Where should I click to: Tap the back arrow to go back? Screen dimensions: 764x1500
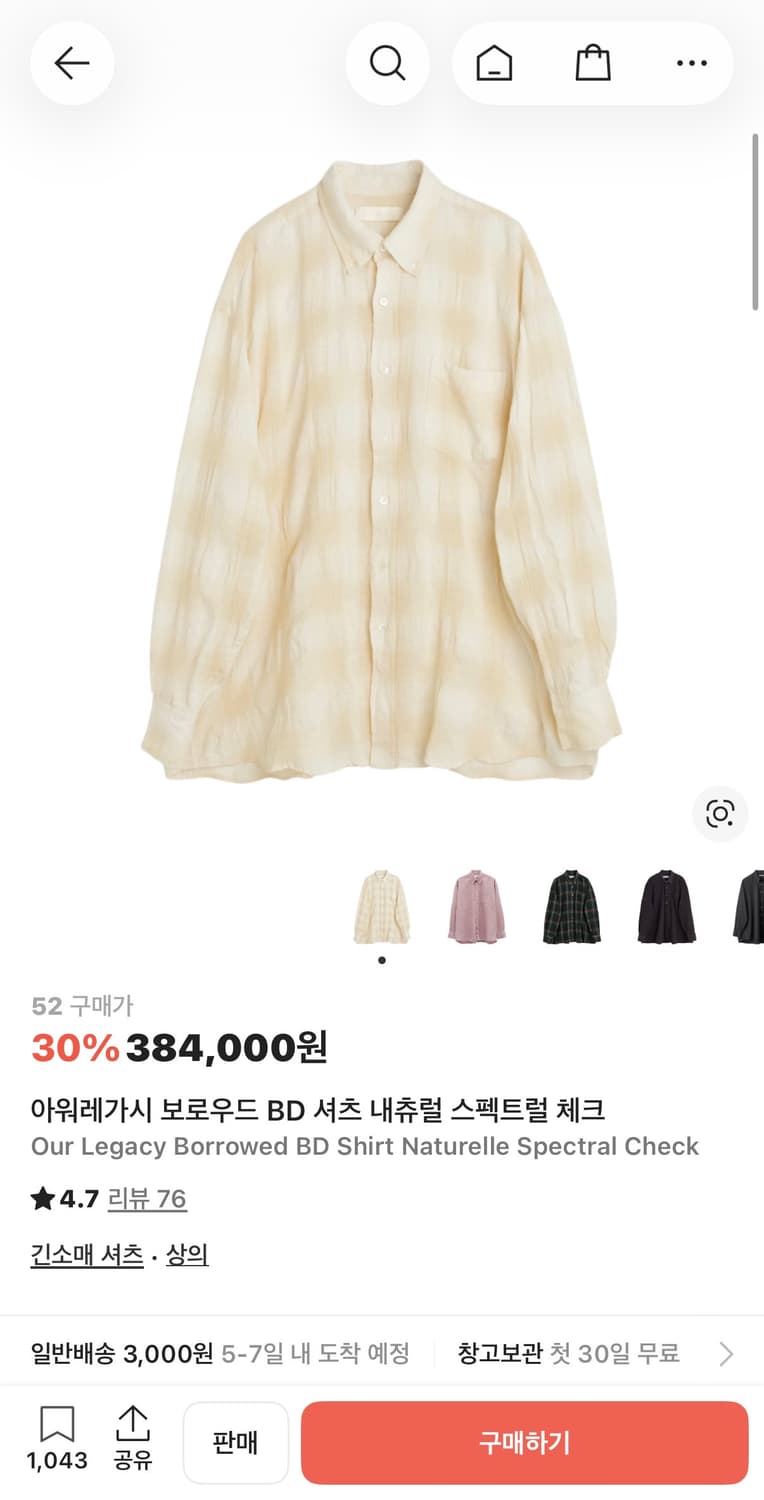(72, 62)
